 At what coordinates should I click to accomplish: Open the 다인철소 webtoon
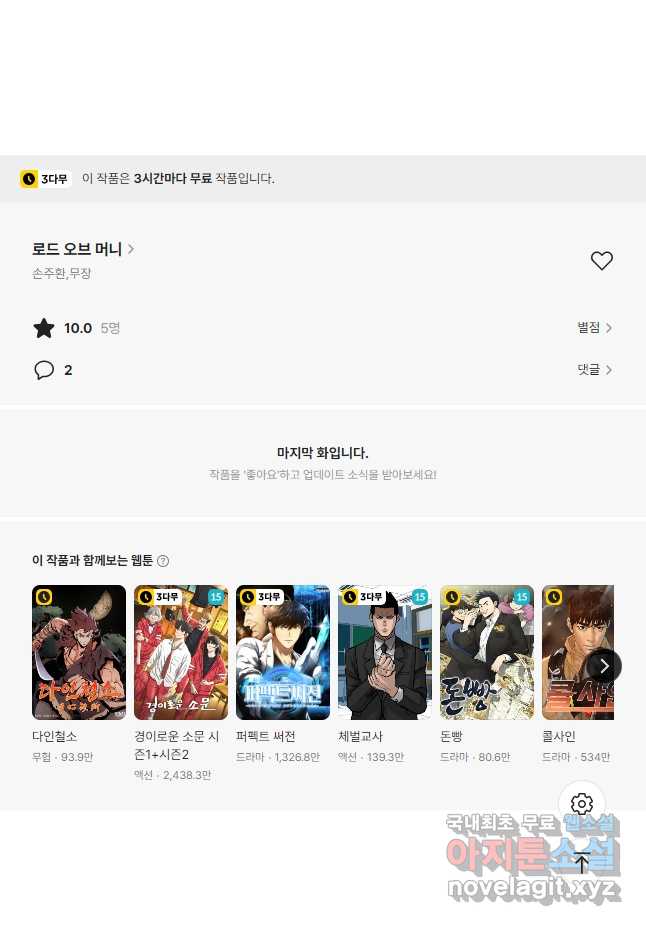point(79,652)
